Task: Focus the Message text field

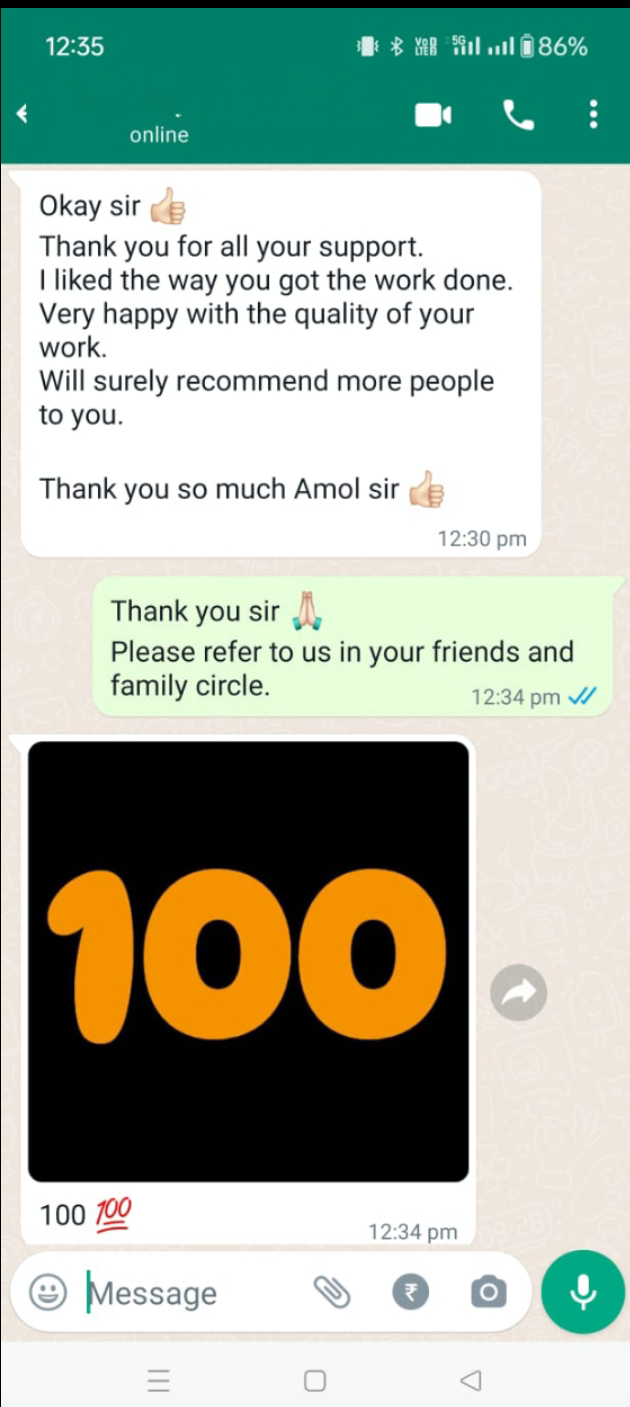Action: [x=190, y=1293]
